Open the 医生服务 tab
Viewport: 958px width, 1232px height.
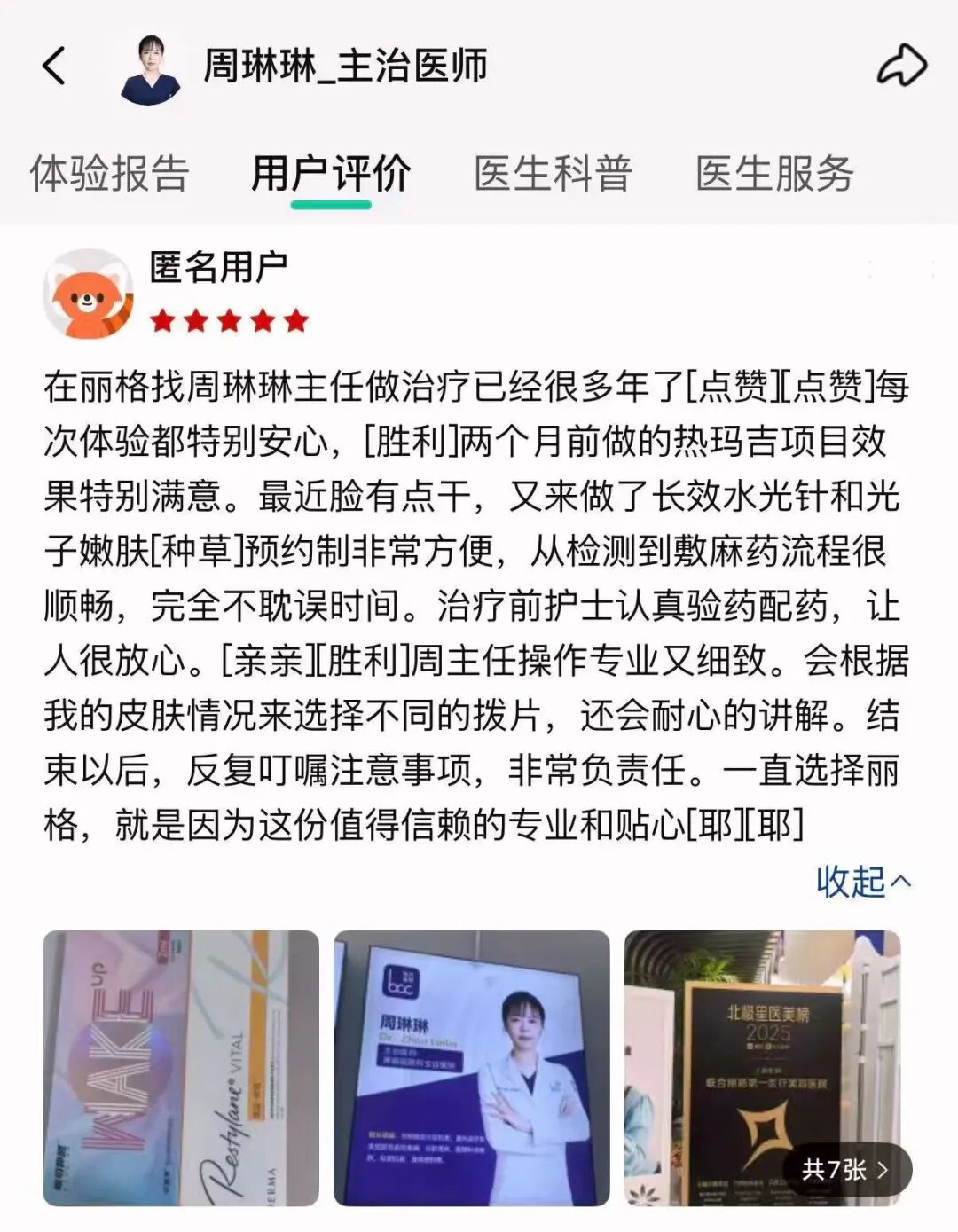click(774, 173)
